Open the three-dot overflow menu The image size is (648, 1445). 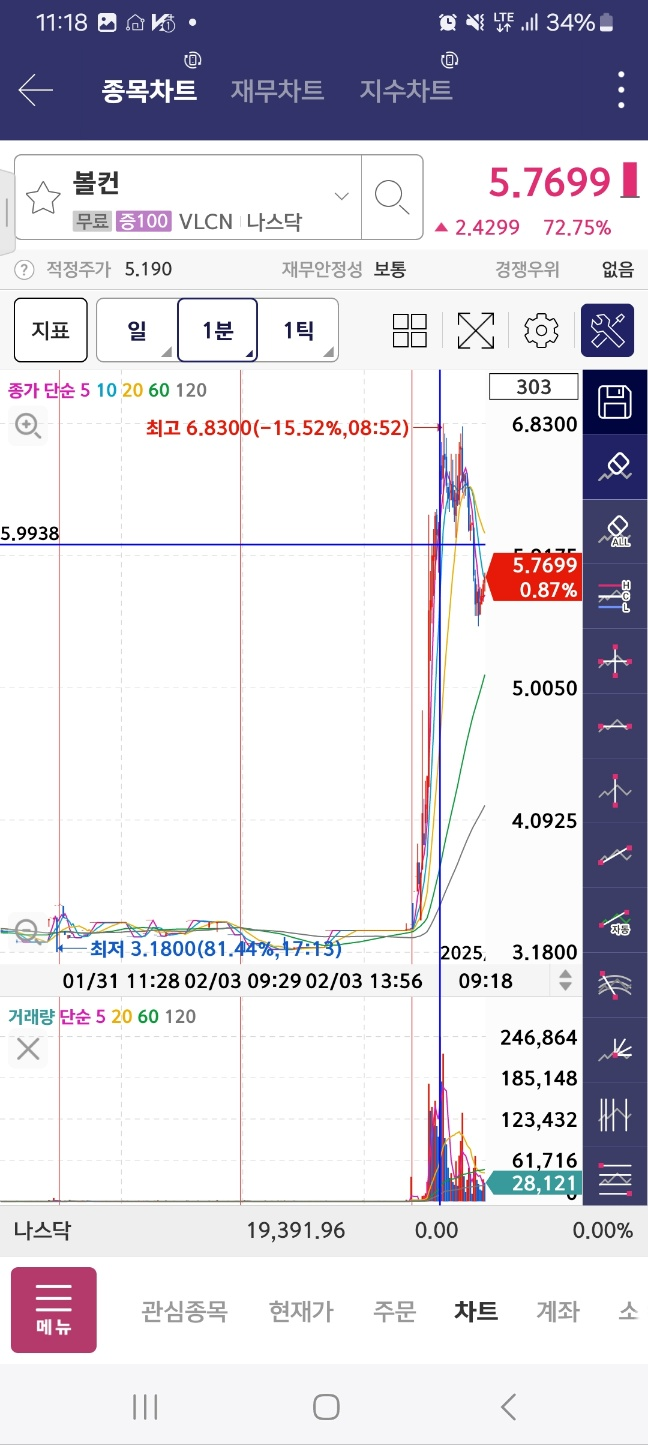621,91
